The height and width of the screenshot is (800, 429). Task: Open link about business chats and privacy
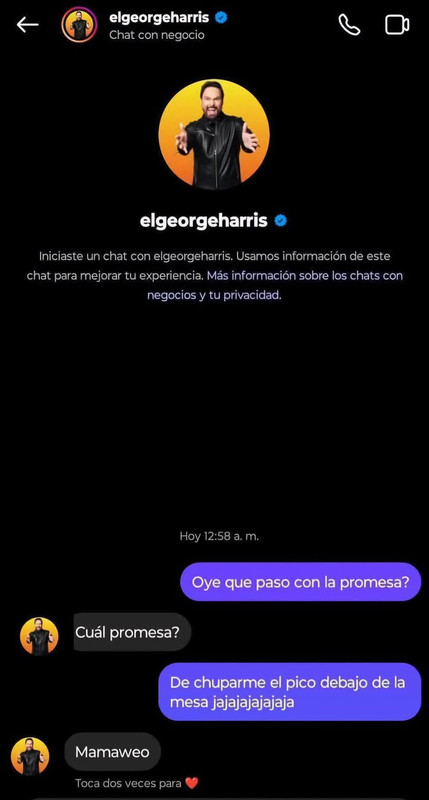[275, 285]
